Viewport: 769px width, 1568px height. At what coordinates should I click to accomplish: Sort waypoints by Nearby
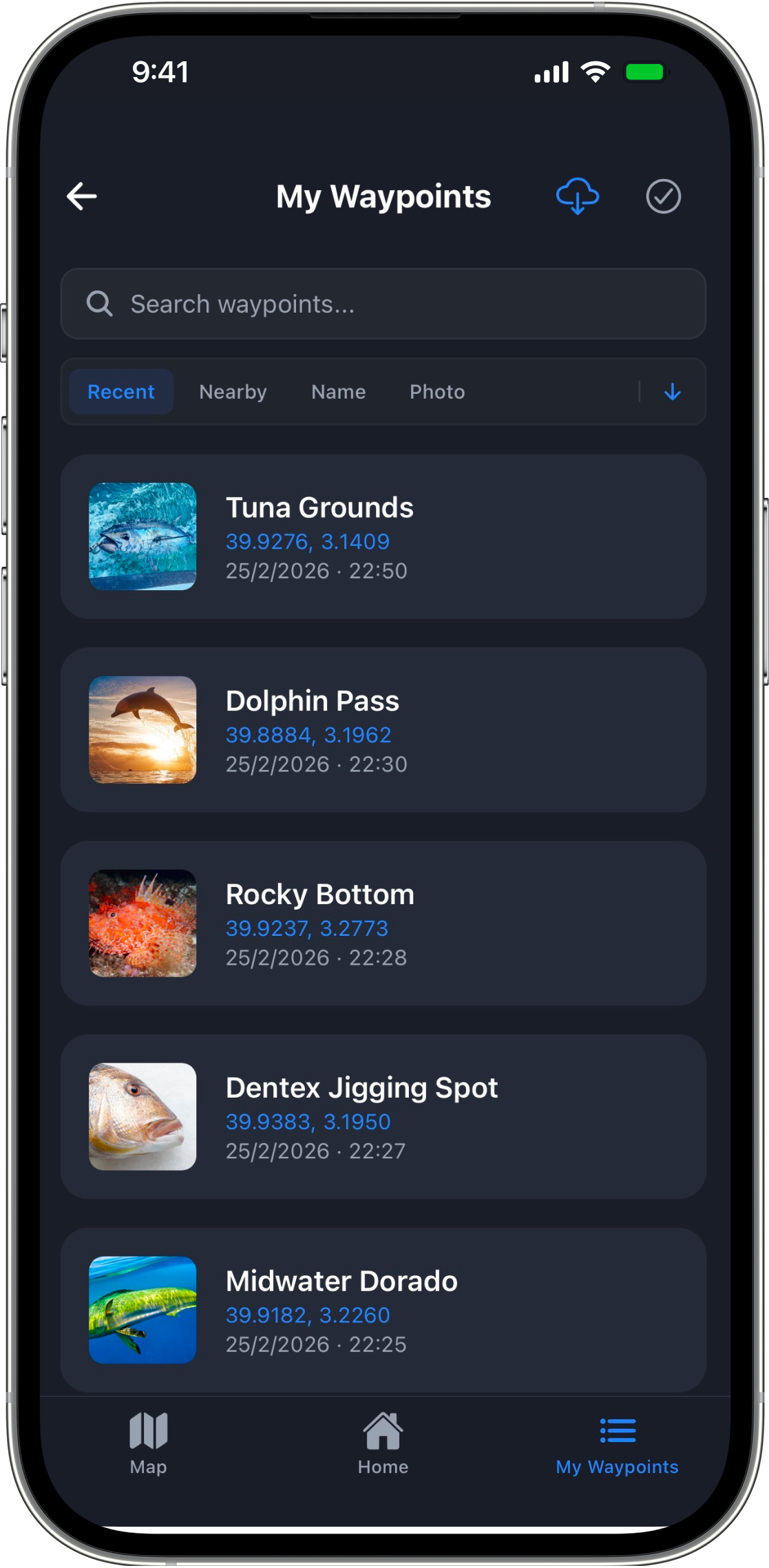coord(233,392)
